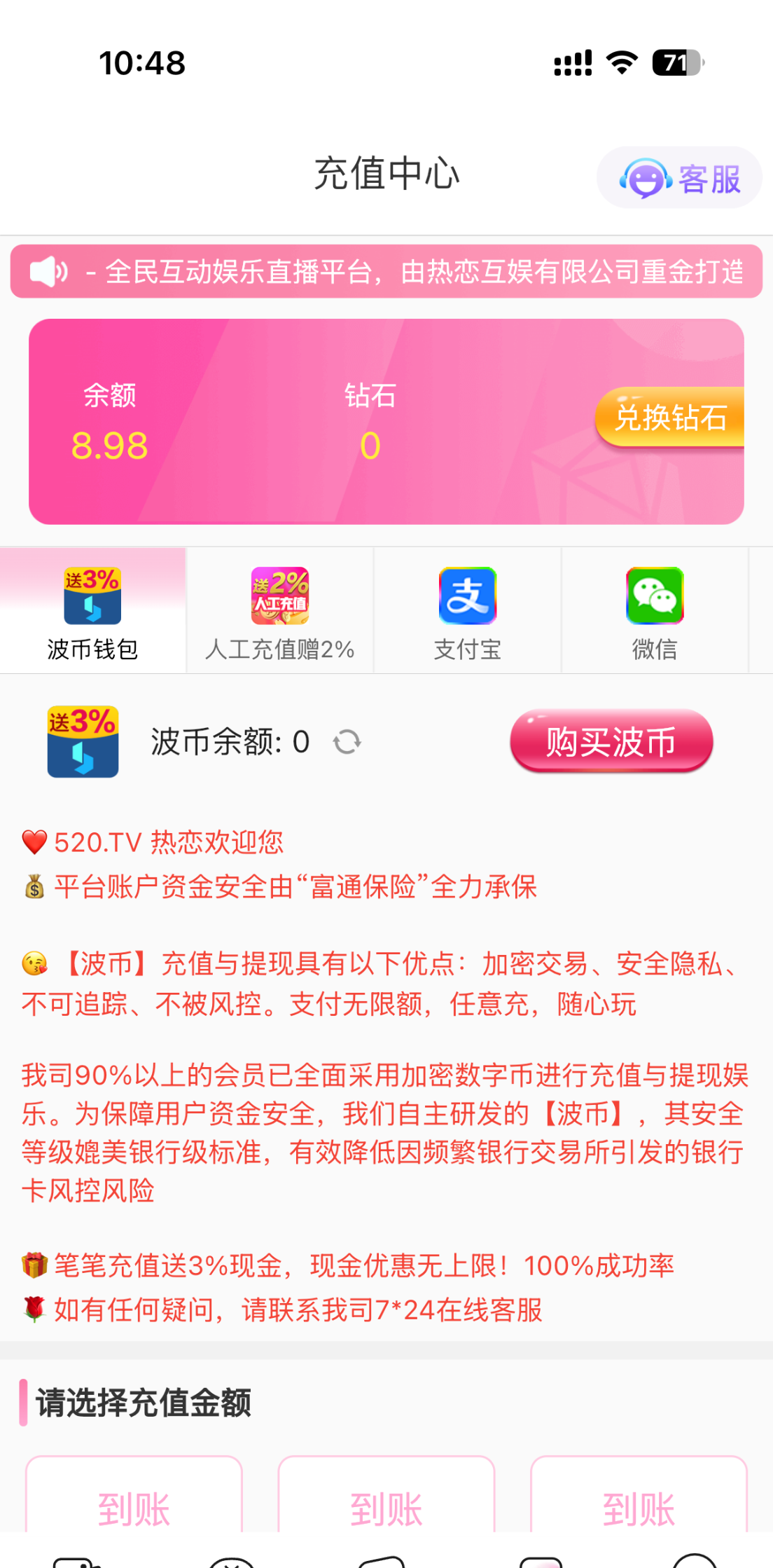The width and height of the screenshot is (773, 1568).
Task: Select the 波币钱包 payment method
Action: point(92,611)
